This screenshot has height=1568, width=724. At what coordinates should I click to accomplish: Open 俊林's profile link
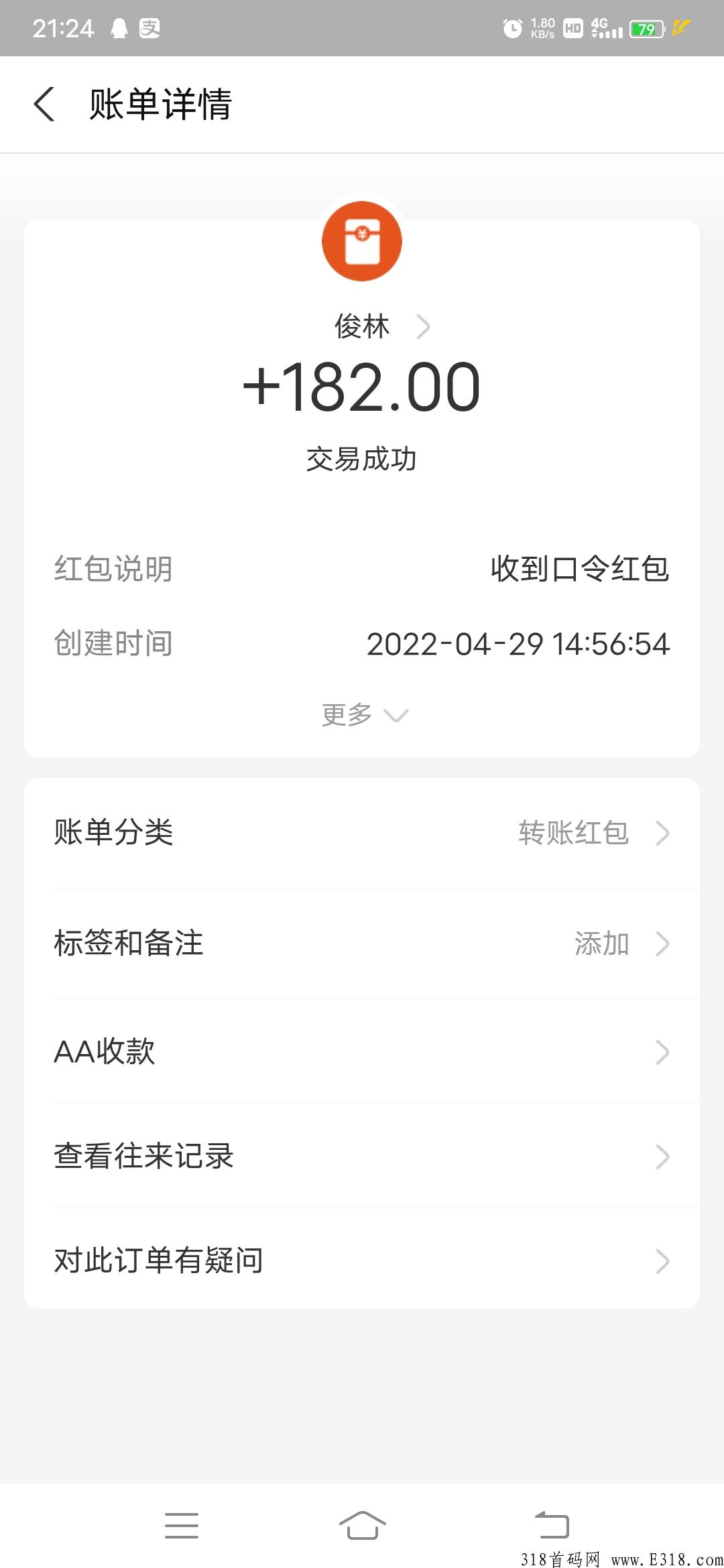(382, 327)
